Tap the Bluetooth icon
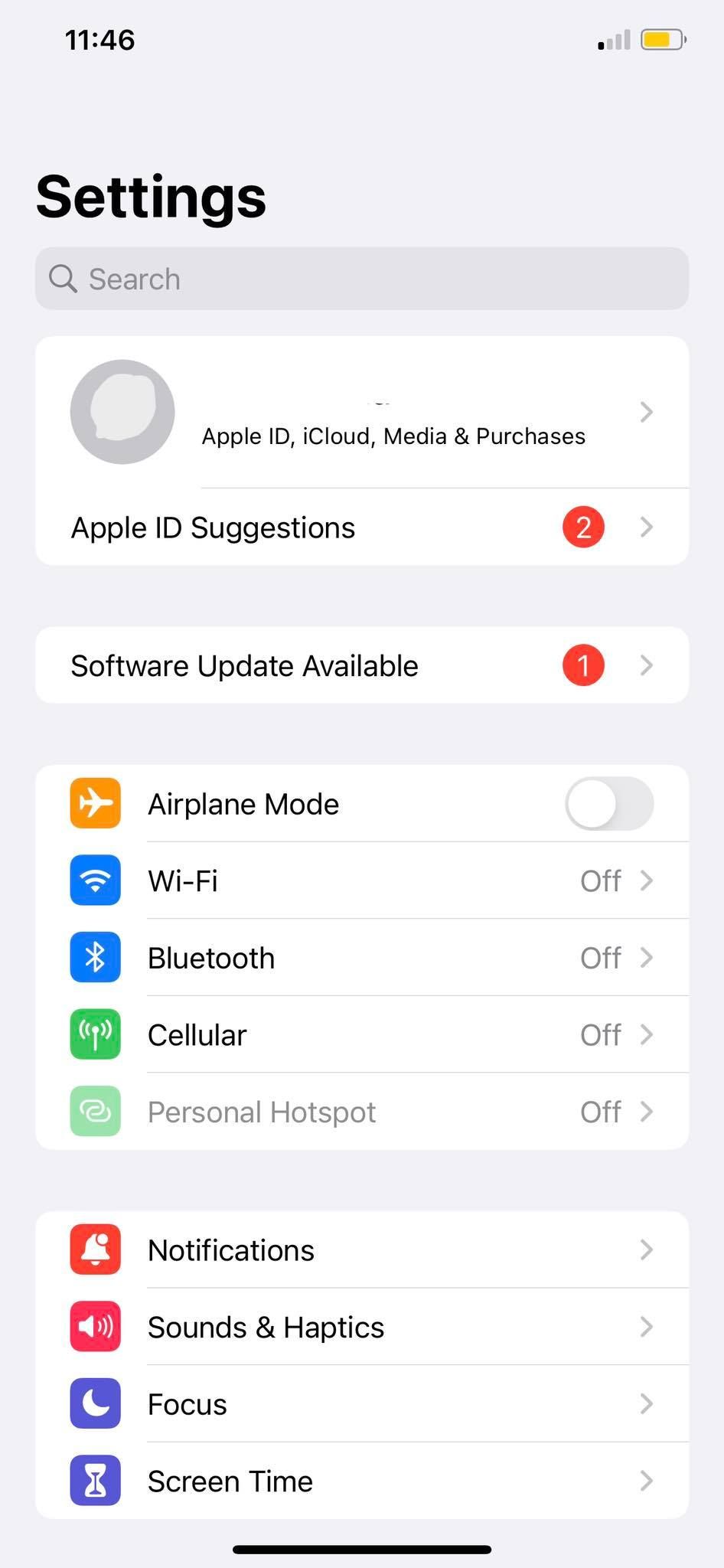The width and height of the screenshot is (724, 1568). click(x=94, y=957)
